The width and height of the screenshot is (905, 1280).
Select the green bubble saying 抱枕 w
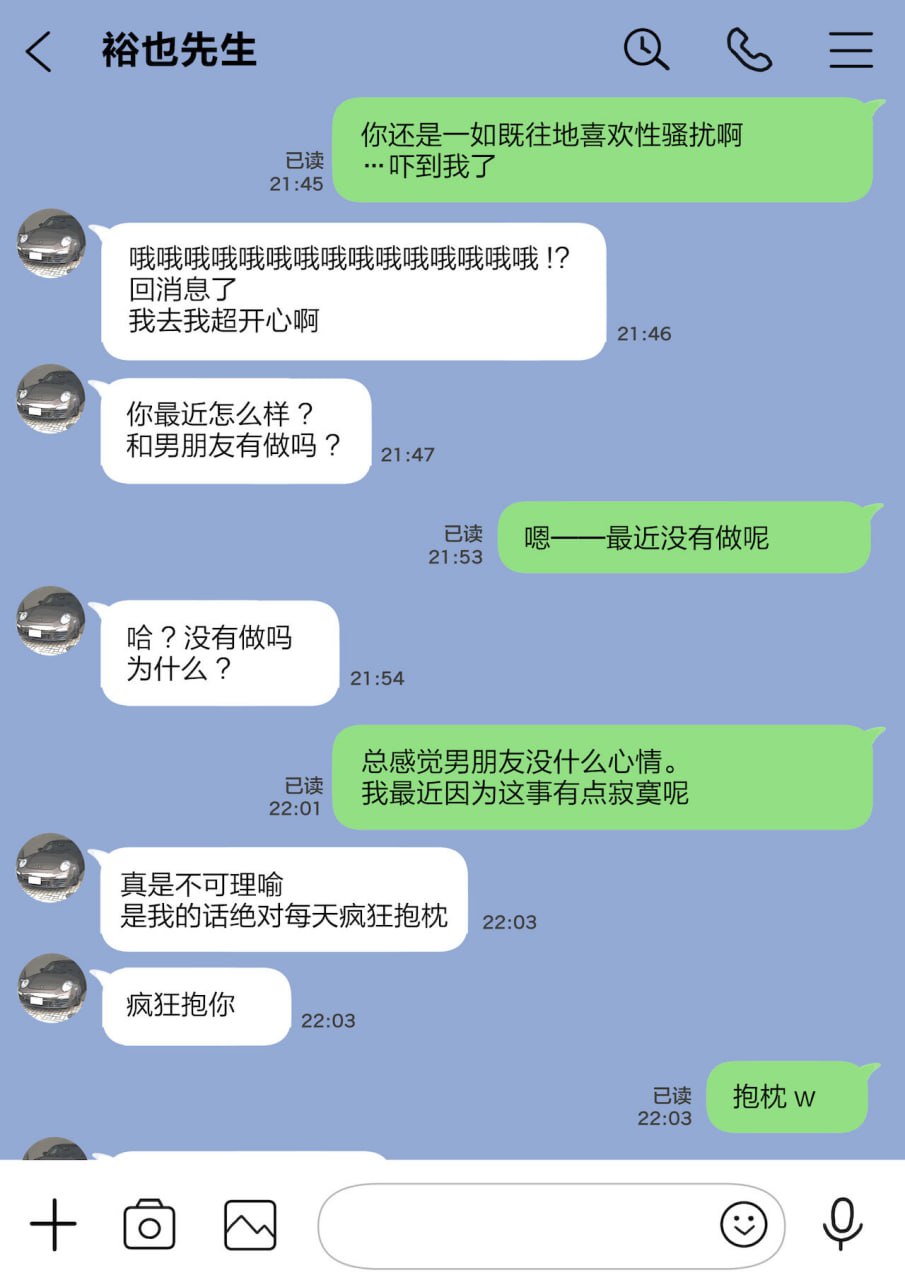pyautogui.click(x=789, y=1098)
